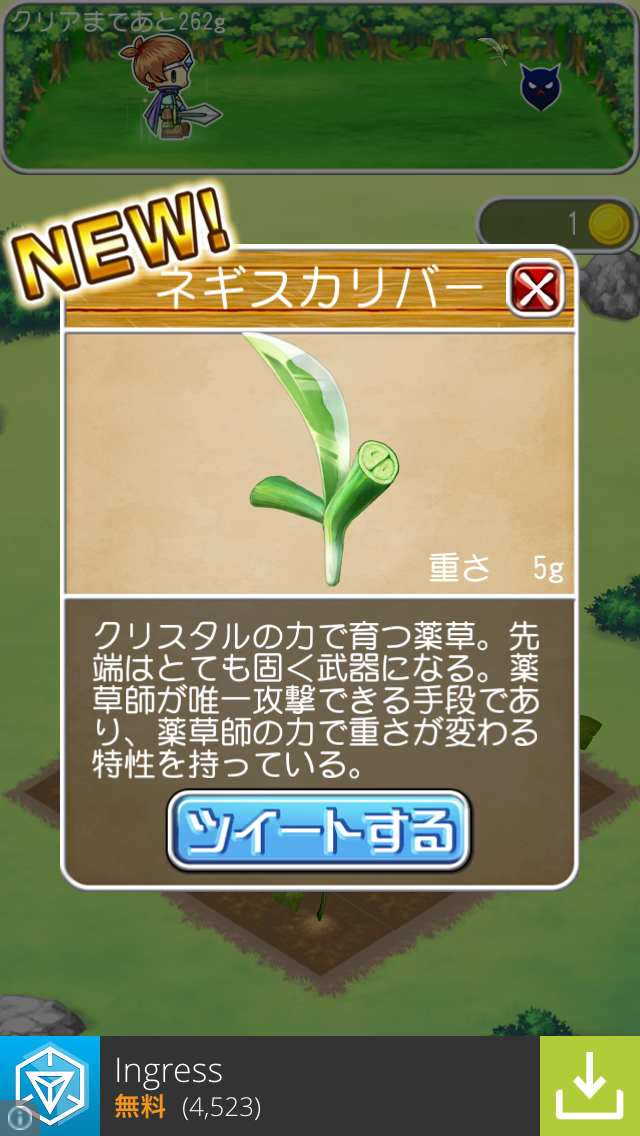This screenshot has height=1136, width=640.
Task: Download Ingress via the green arrow button
Action: click(589, 1085)
